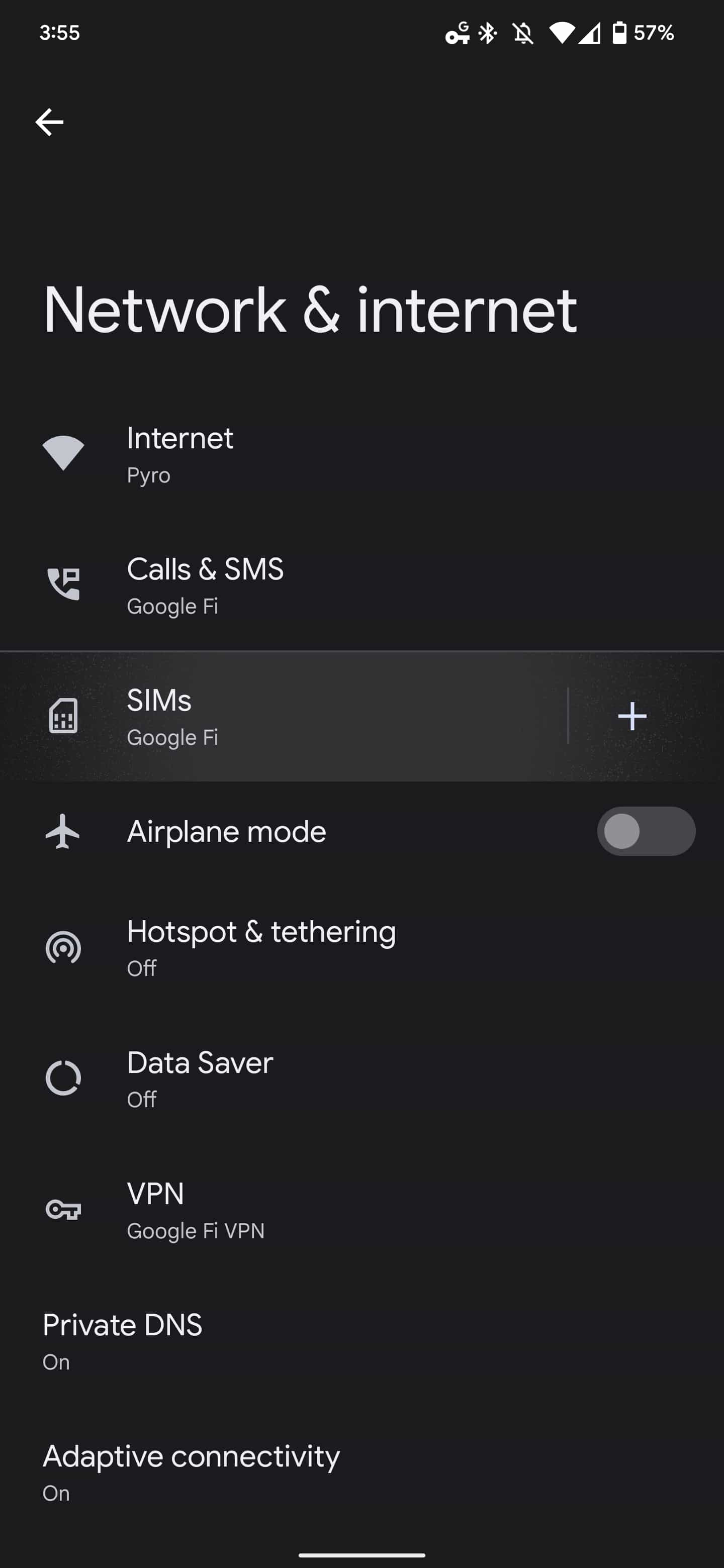
Task: Go back from Network & internet
Action: pyautogui.click(x=49, y=122)
